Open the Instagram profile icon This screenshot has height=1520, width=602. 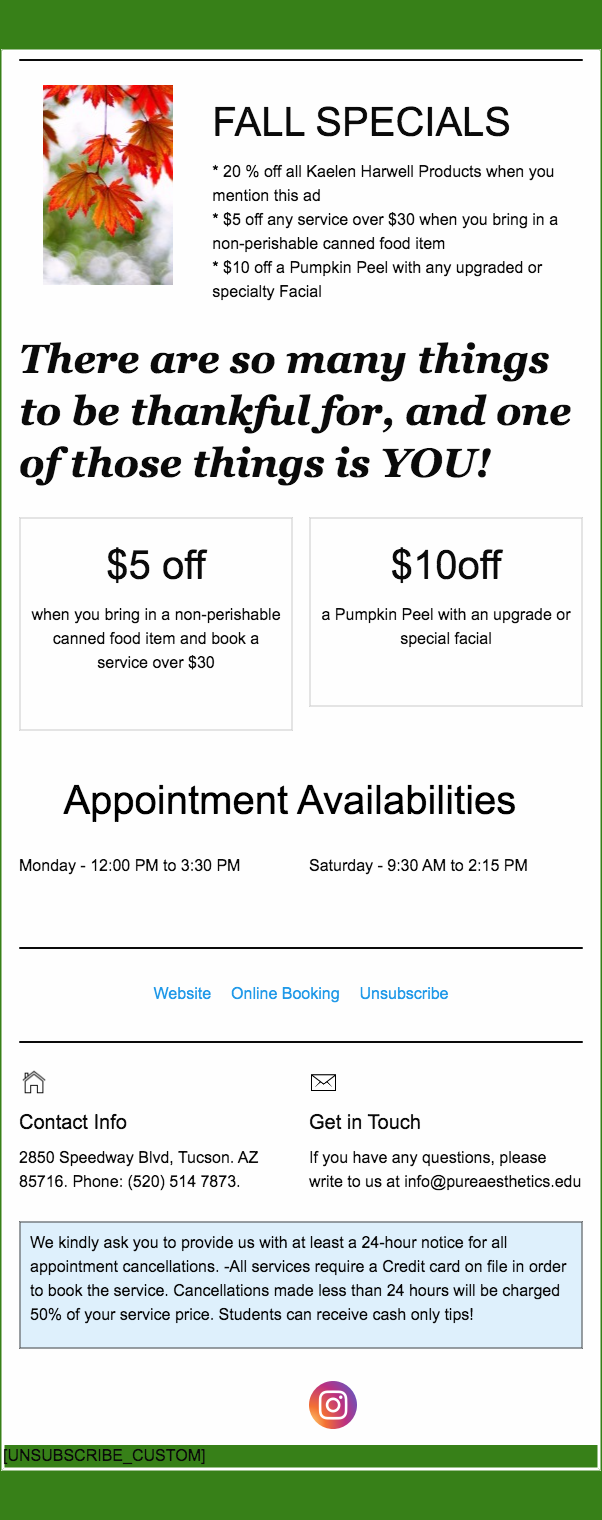point(333,1405)
